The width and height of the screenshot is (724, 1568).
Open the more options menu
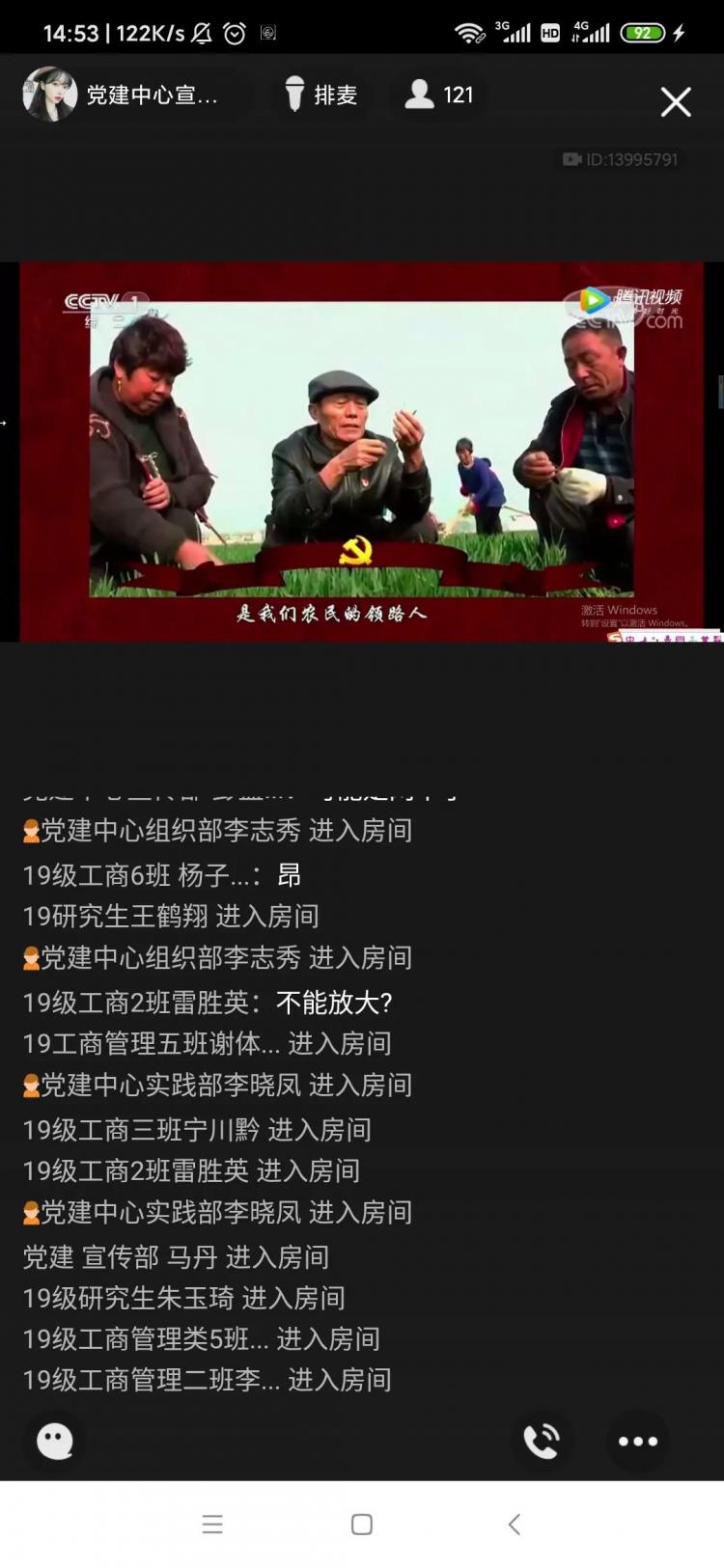point(637,1441)
